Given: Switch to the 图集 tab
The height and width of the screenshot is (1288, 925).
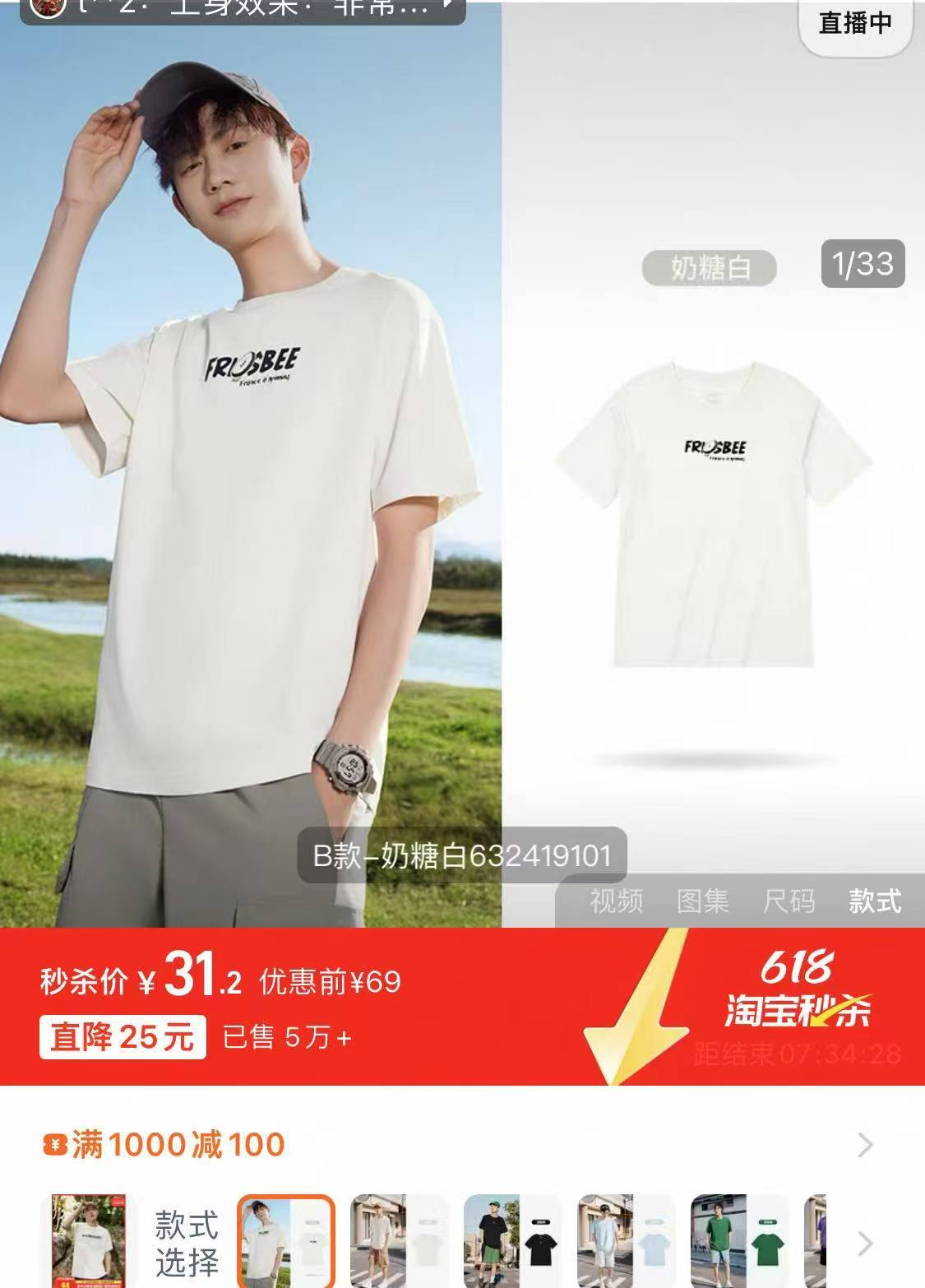Looking at the screenshot, I should (x=702, y=901).
